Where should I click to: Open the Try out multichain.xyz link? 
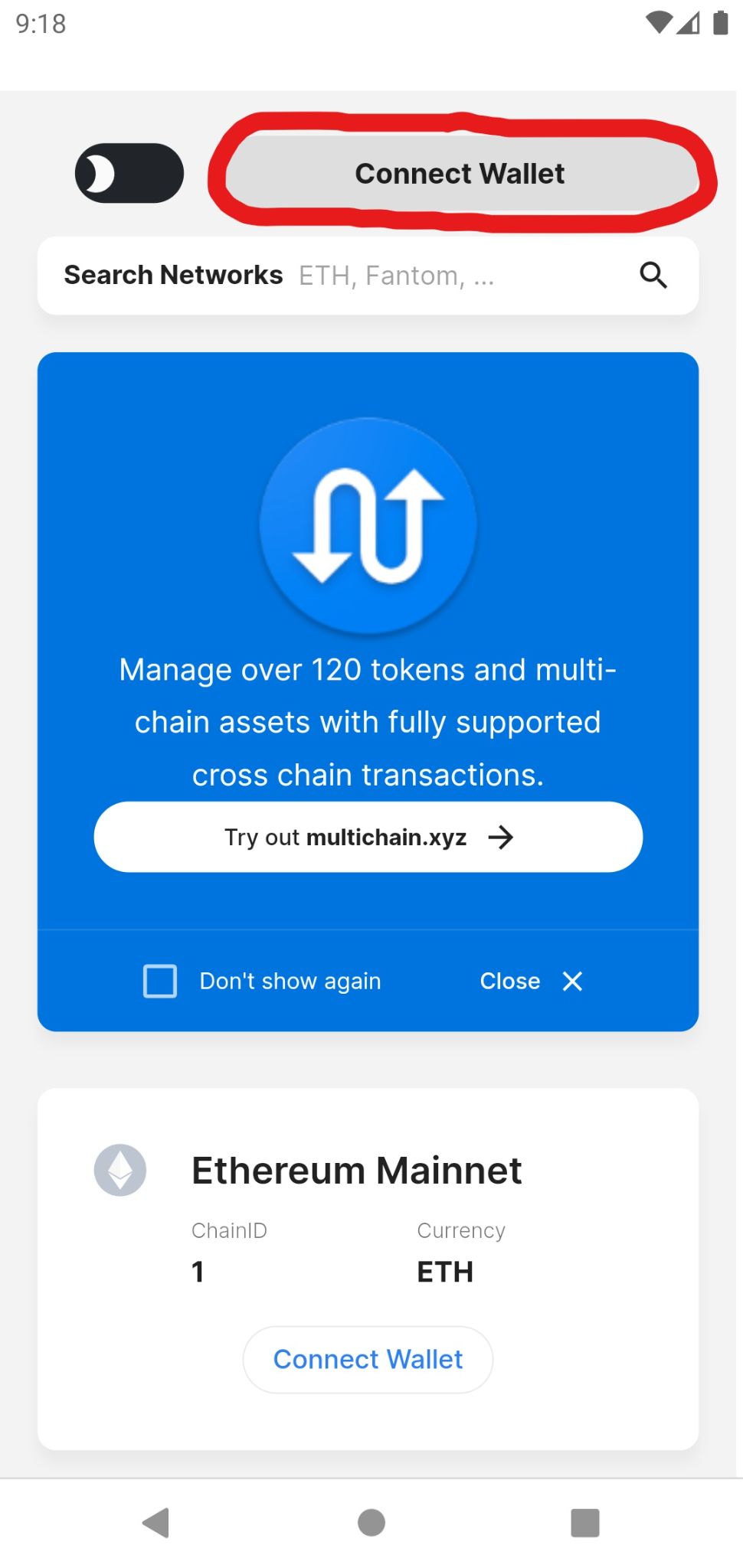click(x=368, y=837)
